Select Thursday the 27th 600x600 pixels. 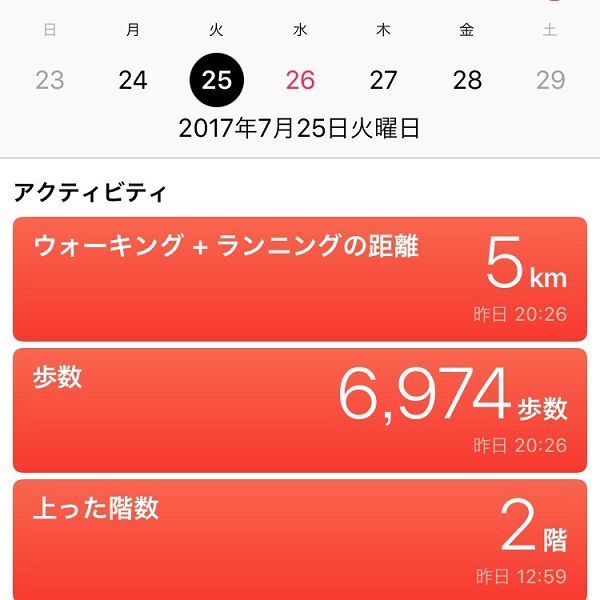click(384, 80)
